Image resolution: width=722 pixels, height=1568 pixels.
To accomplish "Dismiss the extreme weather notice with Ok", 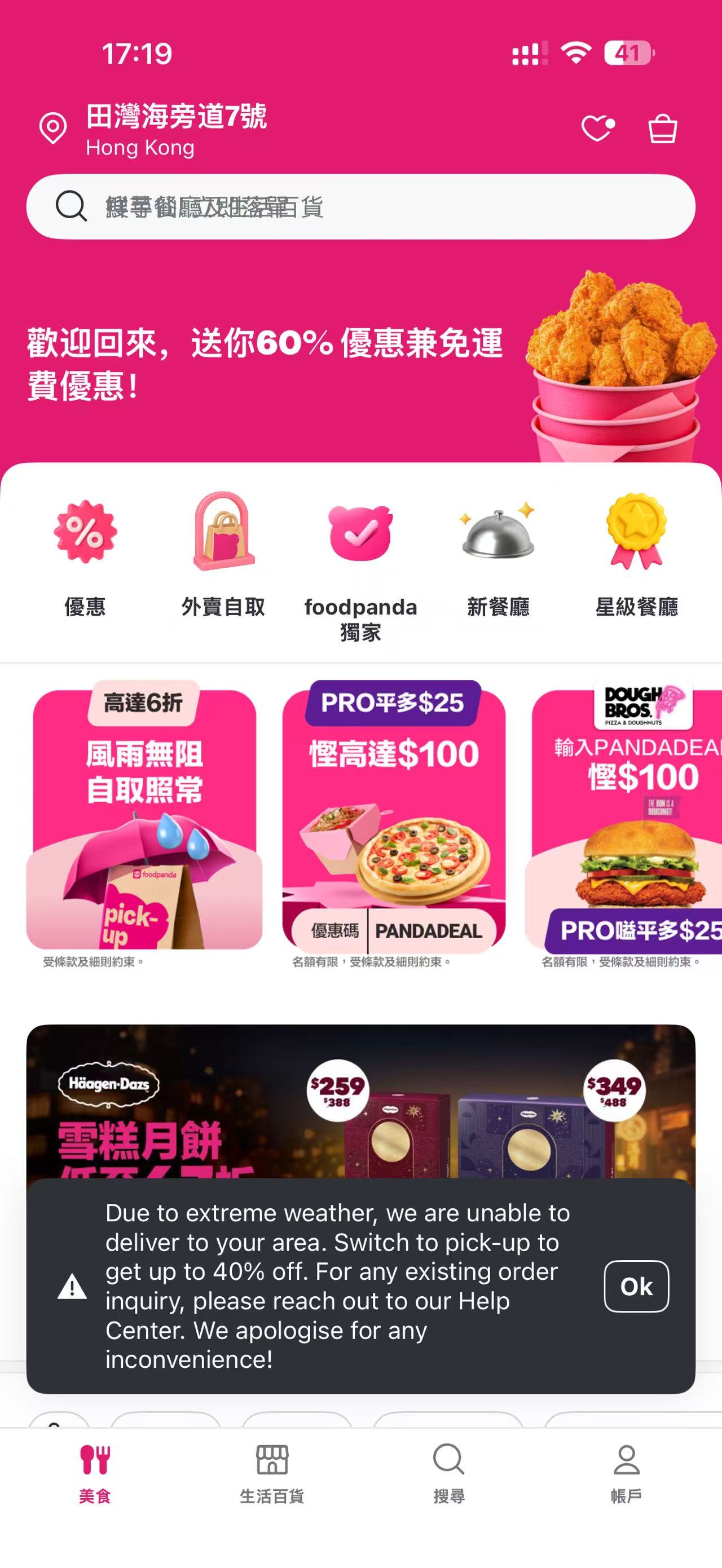I will point(636,1286).
